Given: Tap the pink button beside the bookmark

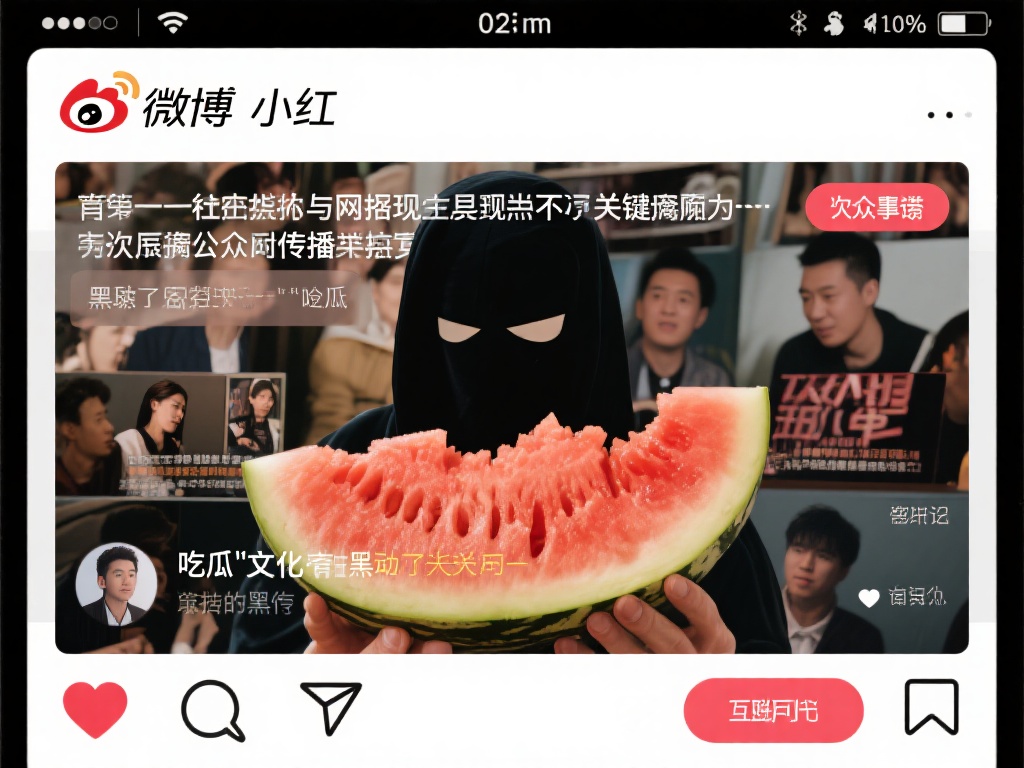Looking at the screenshot, I should [x=773, y=710].
